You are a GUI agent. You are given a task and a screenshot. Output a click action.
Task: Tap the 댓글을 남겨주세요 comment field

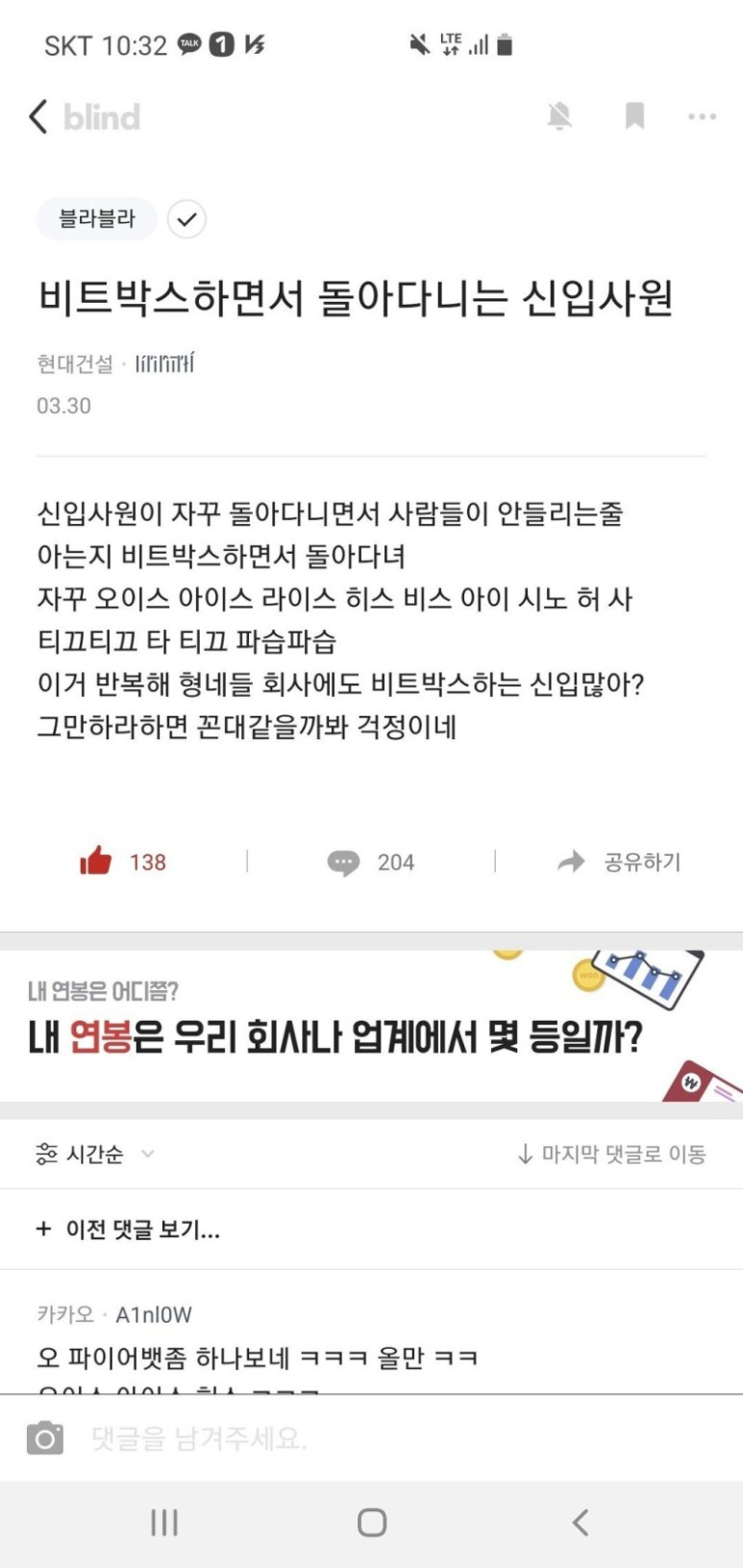(x=384, y=1438)
